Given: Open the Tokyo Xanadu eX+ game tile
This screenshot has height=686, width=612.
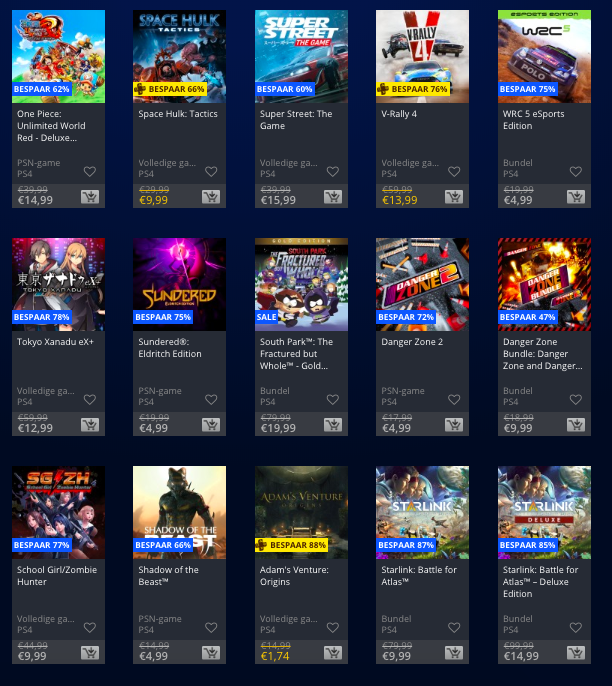Looking at the screenshot, I should point(58,283).
